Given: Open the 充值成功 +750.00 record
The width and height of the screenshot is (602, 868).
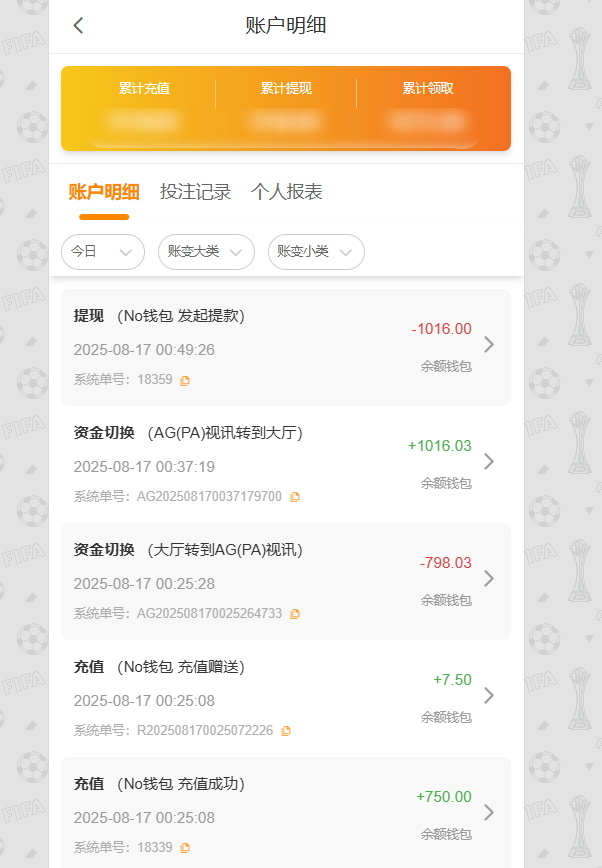Looking at the screenshot, I should 286,812.
